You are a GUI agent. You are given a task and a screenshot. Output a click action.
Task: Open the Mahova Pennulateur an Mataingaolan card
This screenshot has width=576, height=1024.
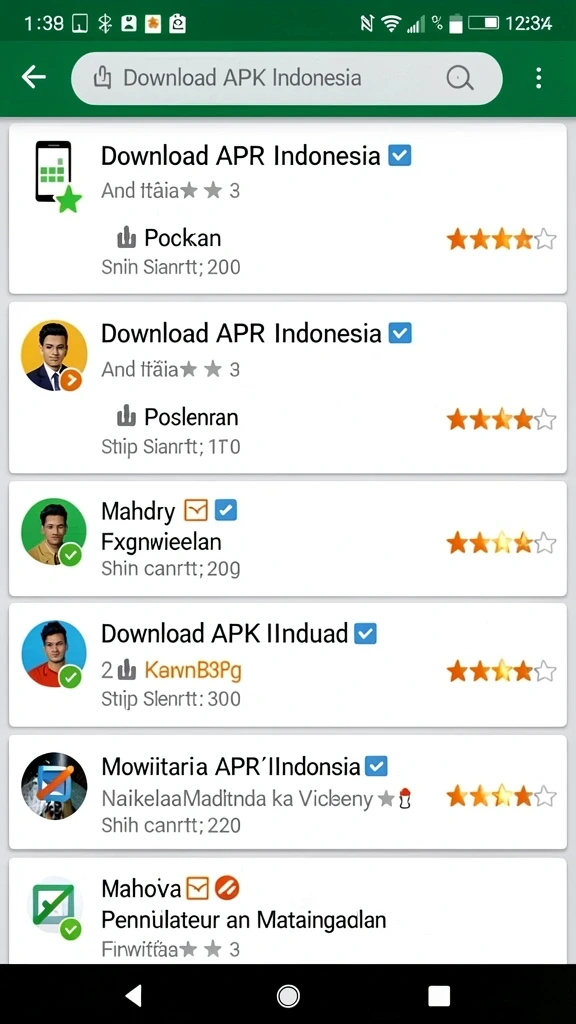click(x=287, y=910)
